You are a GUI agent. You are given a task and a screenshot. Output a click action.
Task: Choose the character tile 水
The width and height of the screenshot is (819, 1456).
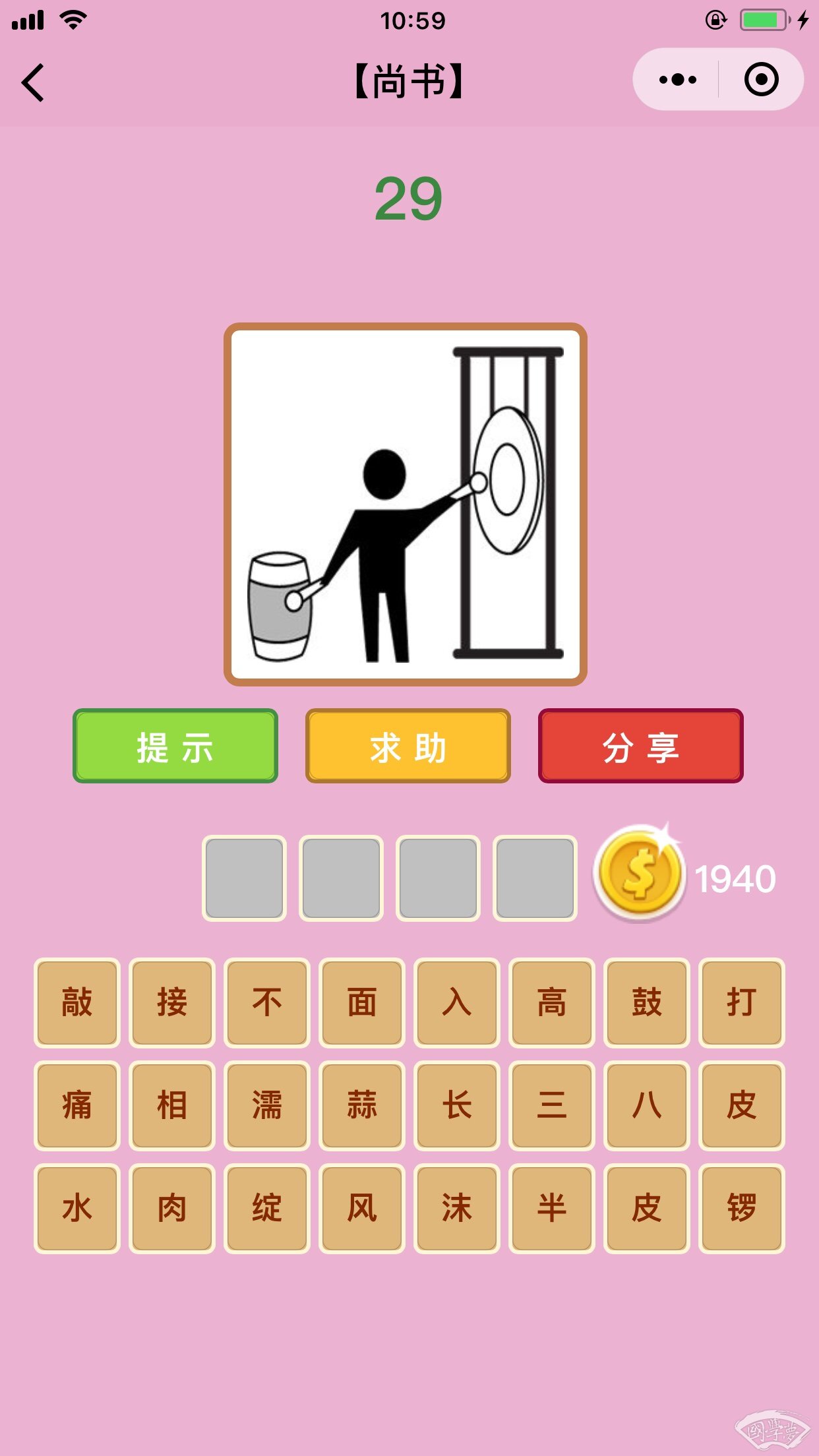tap(77, 1208)
